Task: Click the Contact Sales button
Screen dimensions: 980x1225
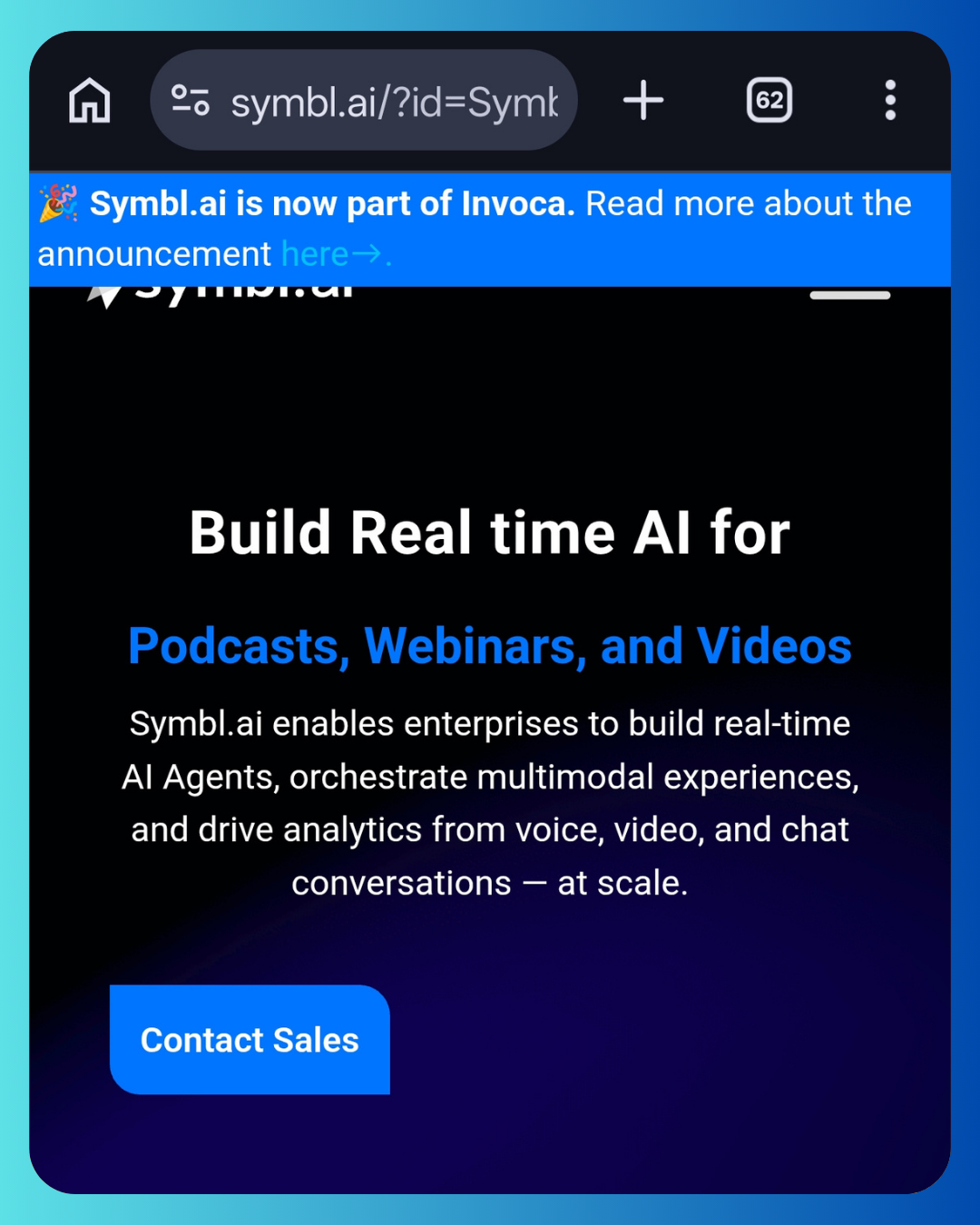Action: pos(249,1040)
